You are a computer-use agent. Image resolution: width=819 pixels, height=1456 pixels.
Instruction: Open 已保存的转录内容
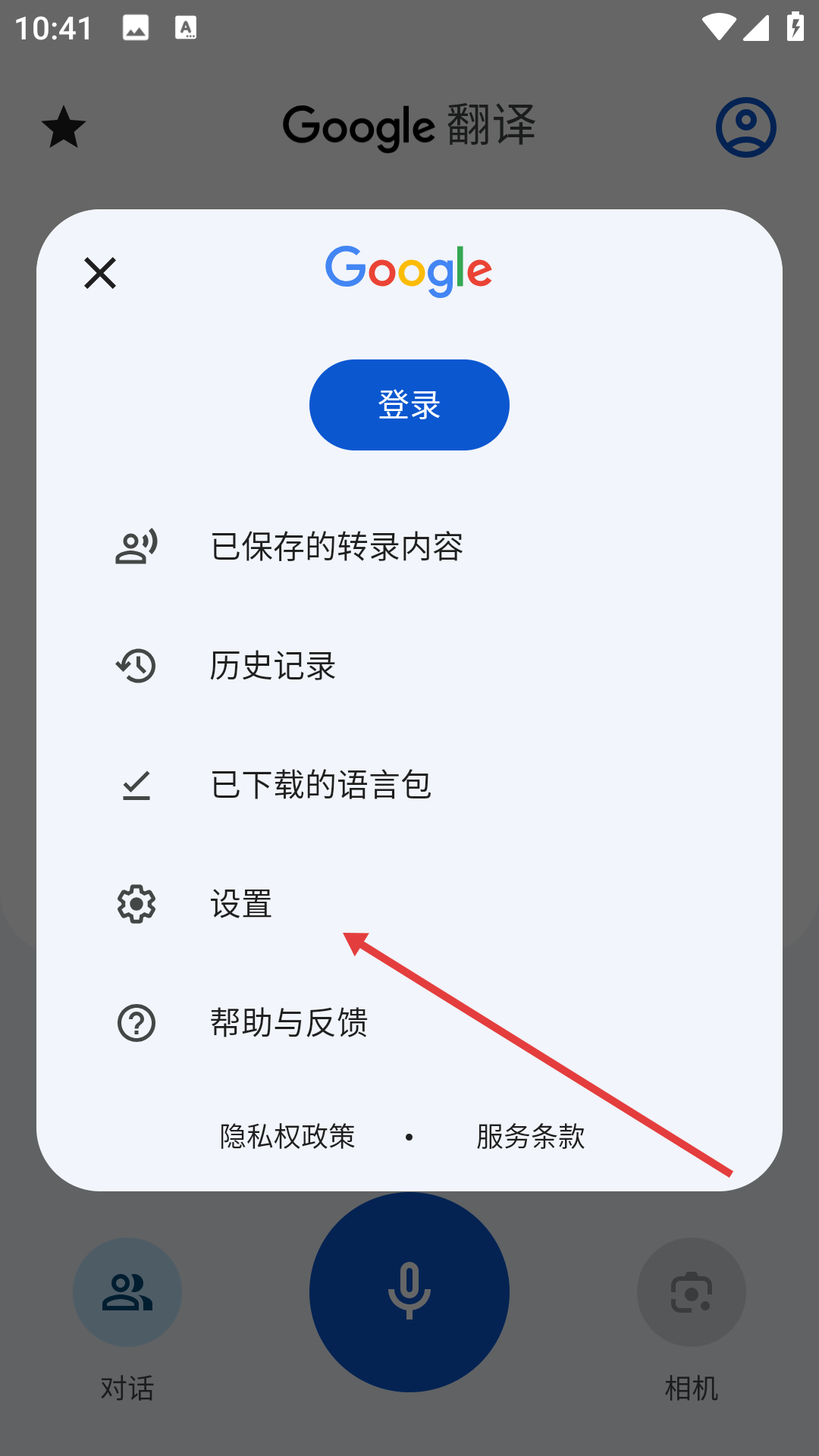pos(337,547)
